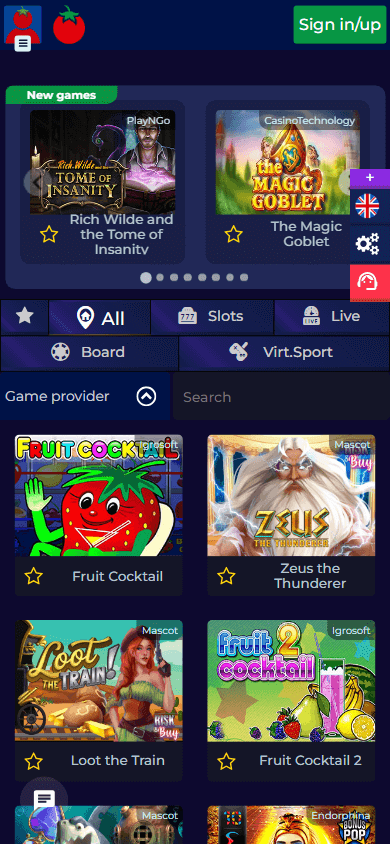Image resolution: width=390 pixels, height=844 pixels.
Task: Open the hamburger menu at top left
Action: click(23, 43)
